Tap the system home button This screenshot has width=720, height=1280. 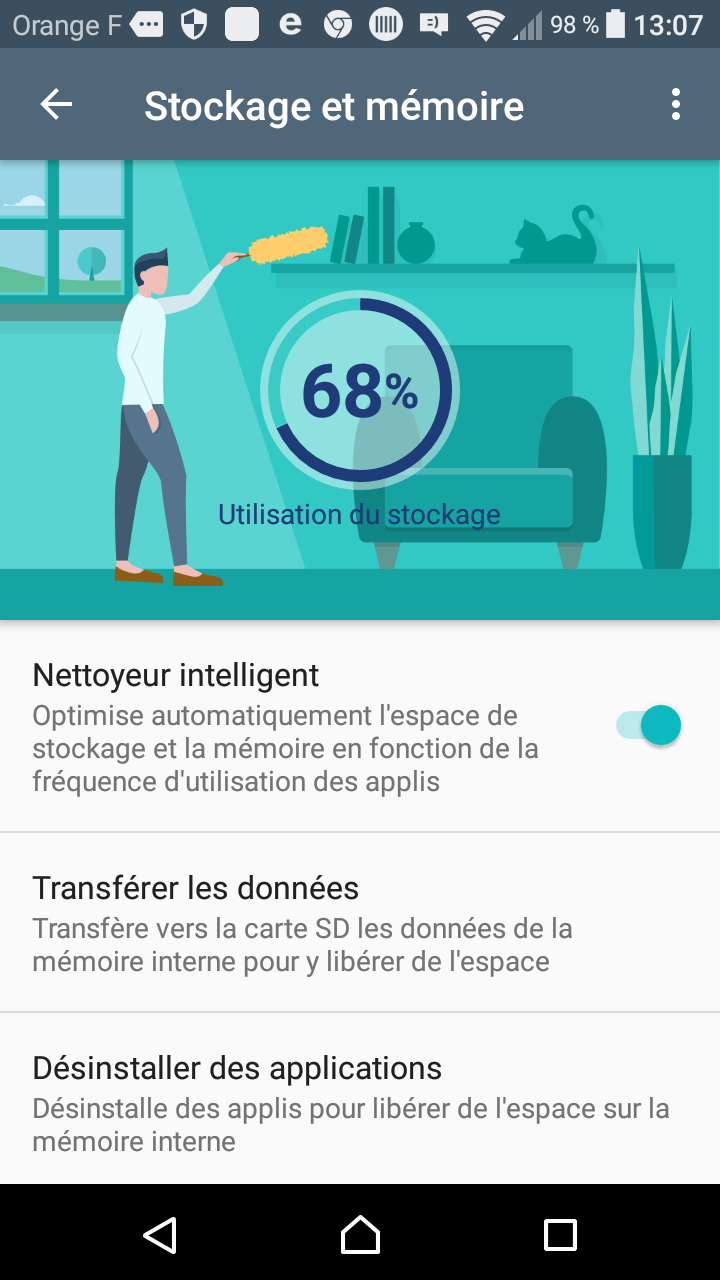point(360,1235)
